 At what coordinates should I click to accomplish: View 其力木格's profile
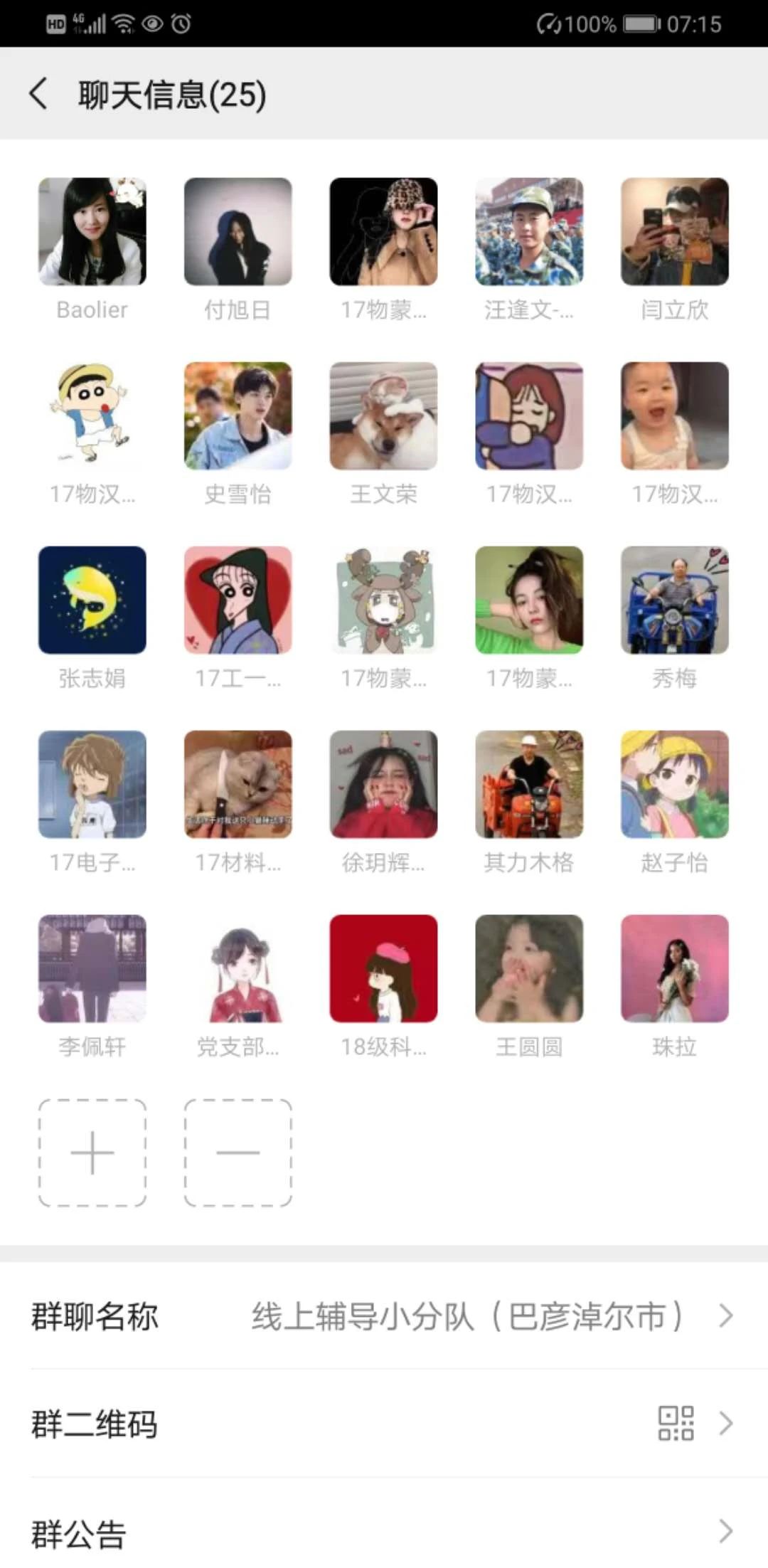coord(529,785)
